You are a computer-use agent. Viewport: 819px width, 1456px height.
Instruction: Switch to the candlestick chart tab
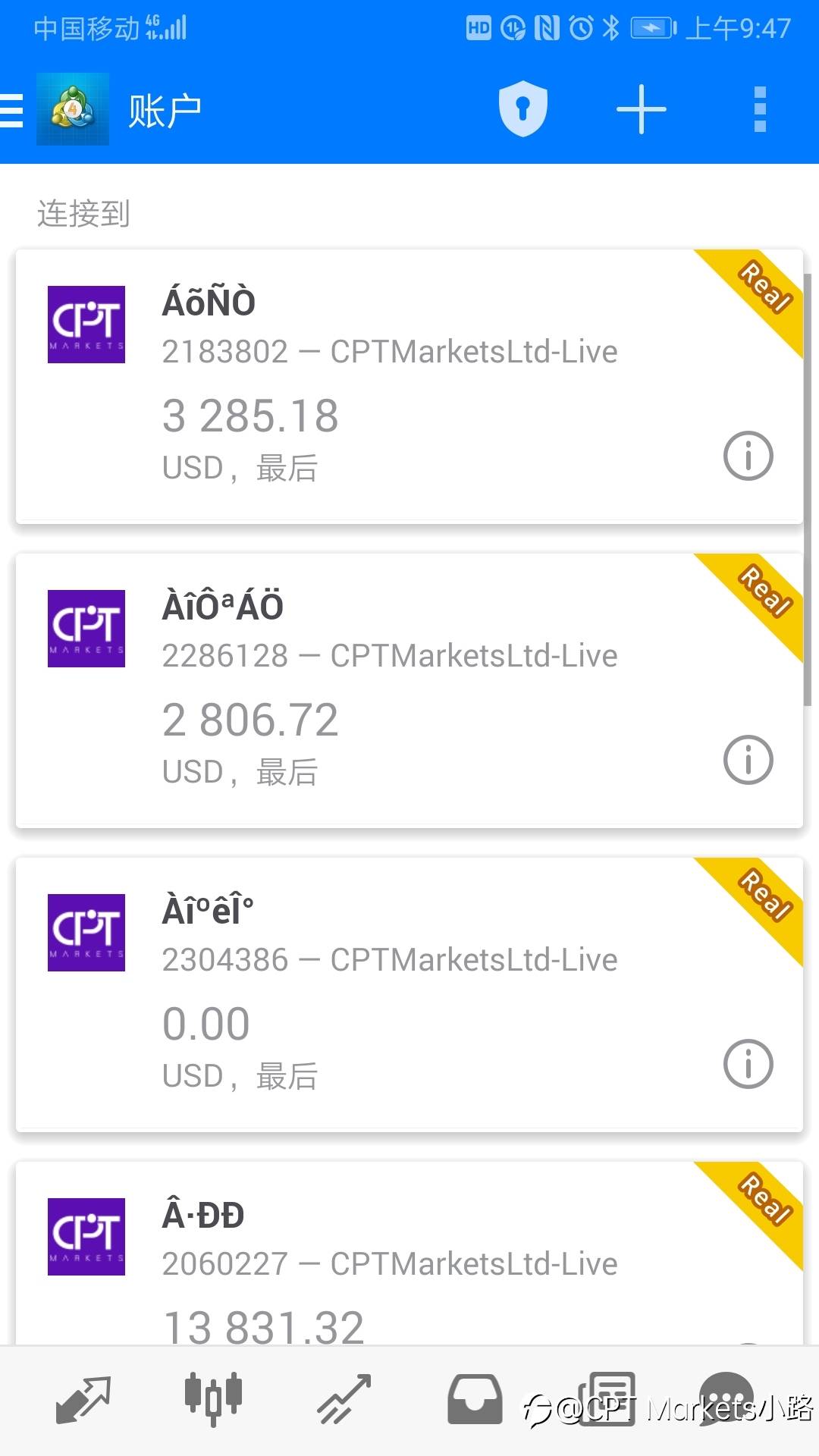(x=213, y=1399)
